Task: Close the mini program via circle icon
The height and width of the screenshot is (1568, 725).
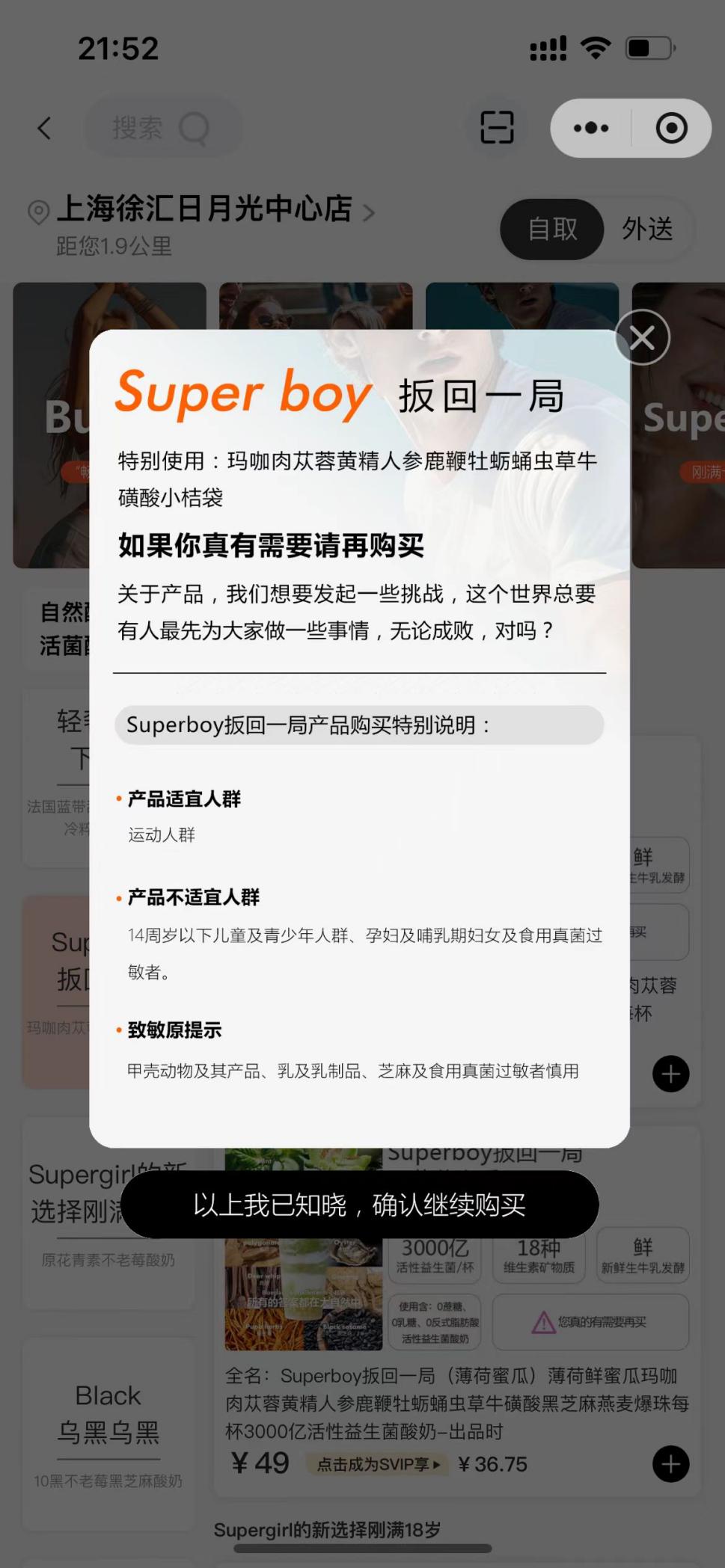Action: click(671, 128)
